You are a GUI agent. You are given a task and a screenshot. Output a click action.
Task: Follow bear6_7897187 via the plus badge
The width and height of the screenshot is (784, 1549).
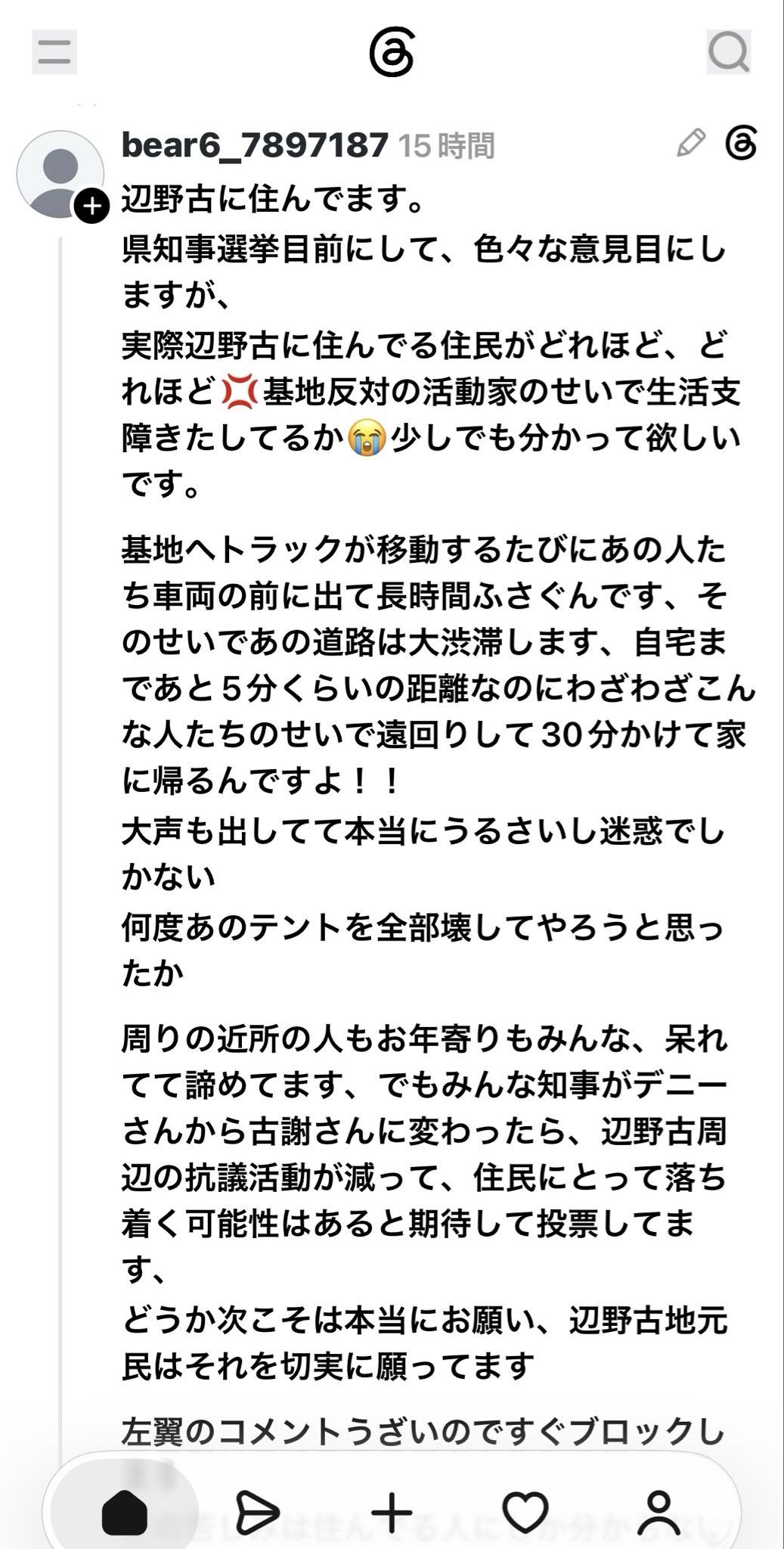click(91, 206)
